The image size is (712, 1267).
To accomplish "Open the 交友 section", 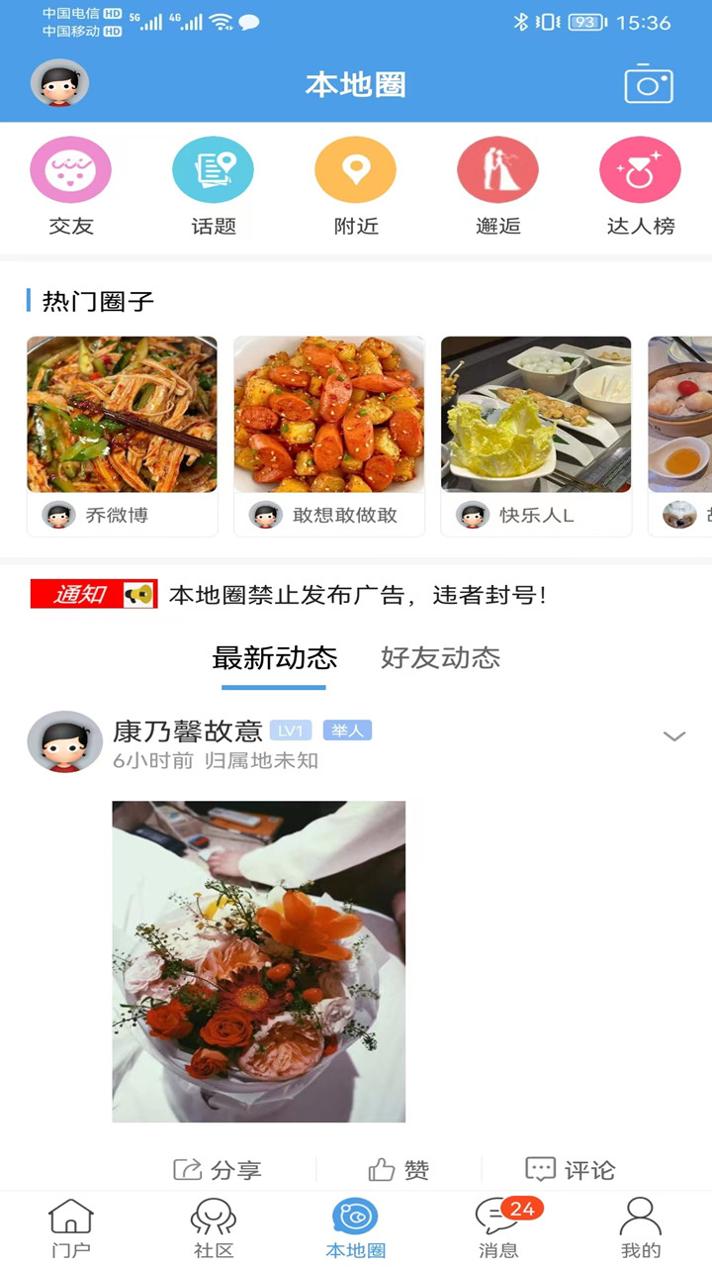I will [x=71, y=186].
